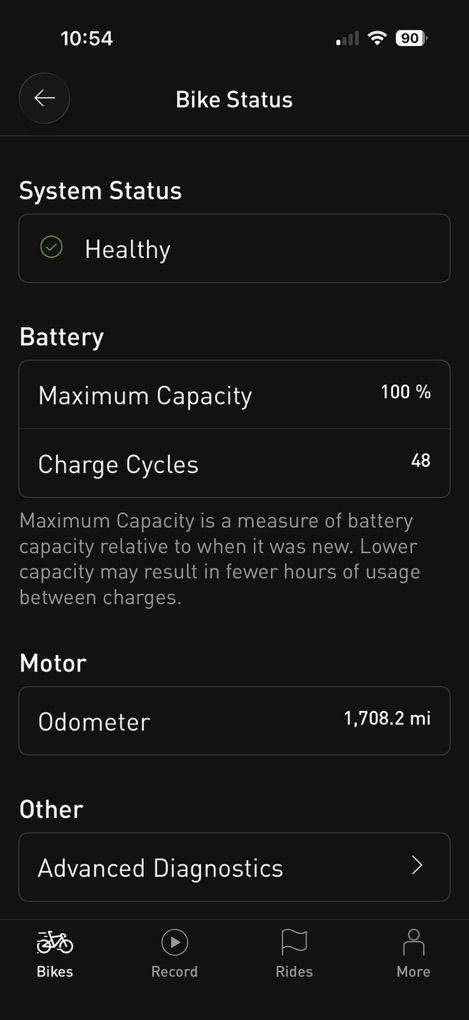The height and width of the screenshot is (1020, 469).
Task: Open the More tab
Action: point(414,954)
